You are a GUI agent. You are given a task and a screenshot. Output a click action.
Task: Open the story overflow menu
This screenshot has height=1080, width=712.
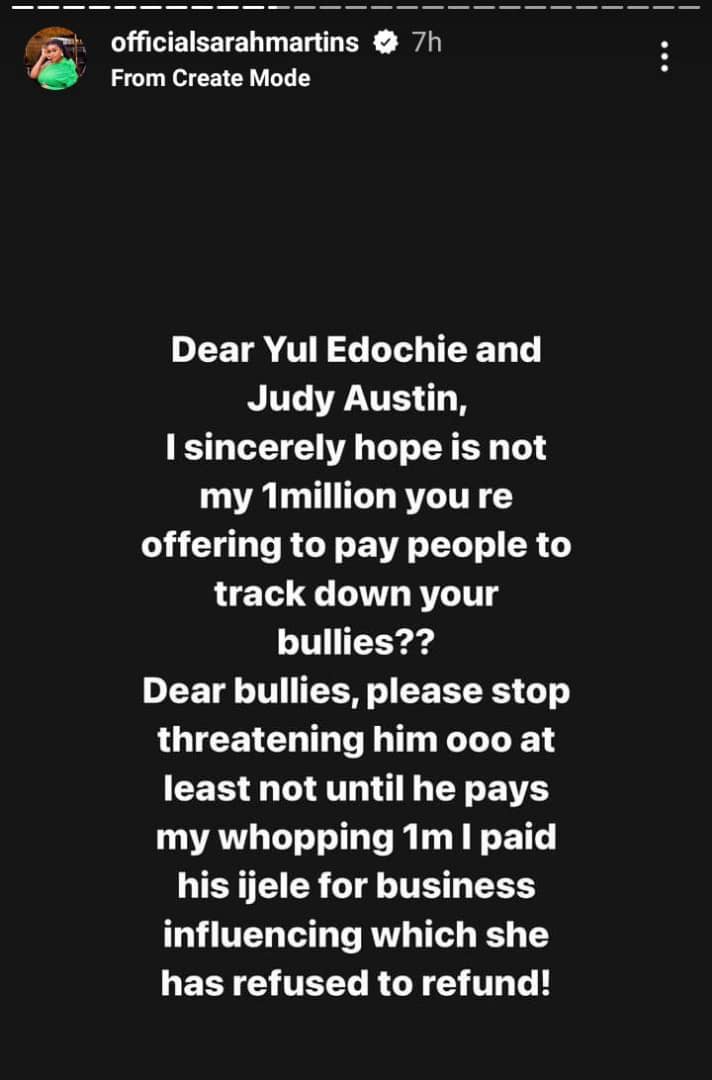(664, 56)
